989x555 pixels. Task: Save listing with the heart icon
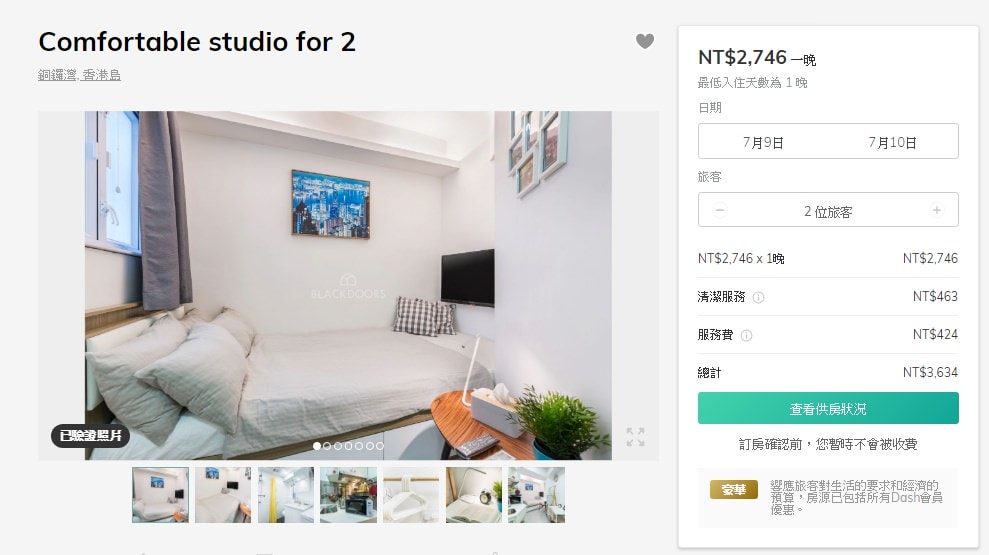tap(645, 41)
